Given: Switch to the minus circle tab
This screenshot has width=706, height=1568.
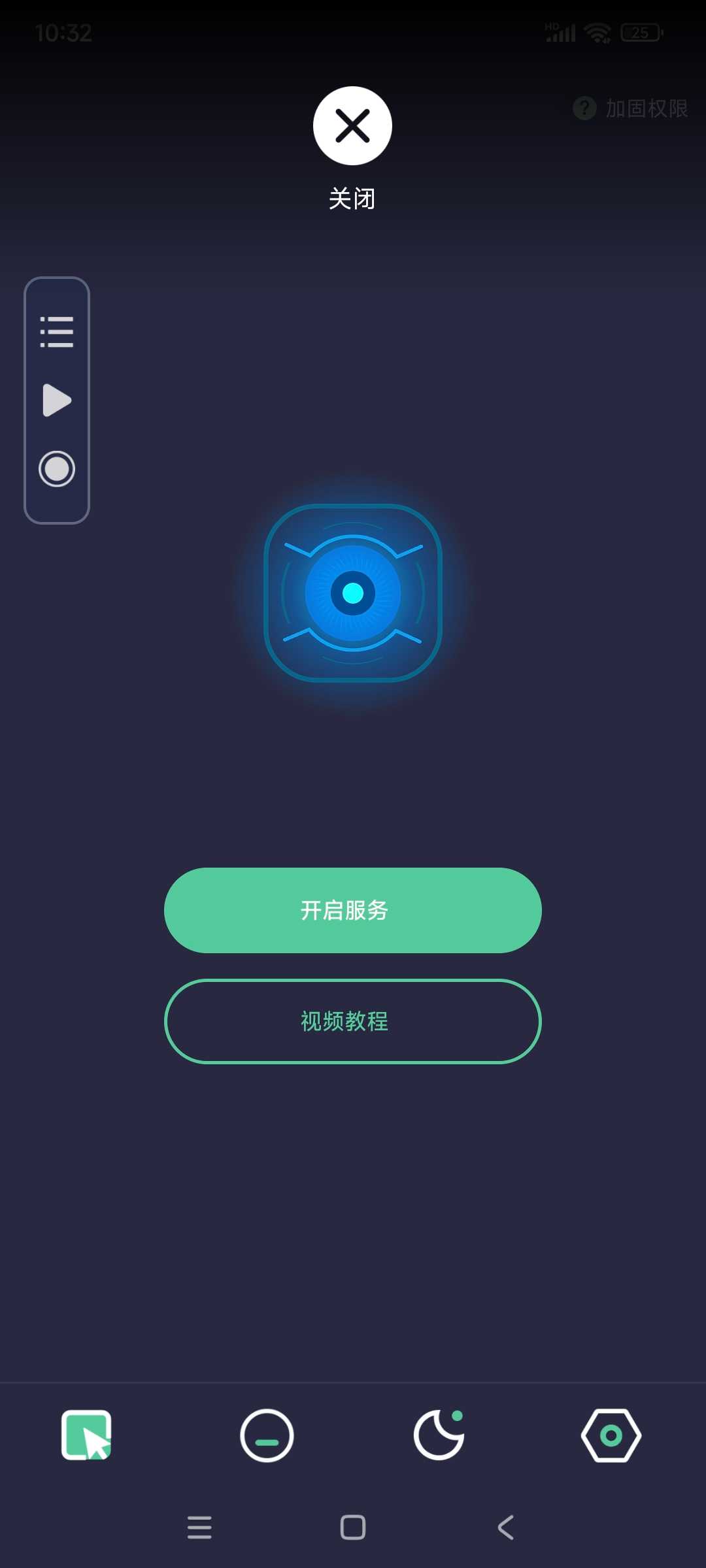Looking at the screenshot, I should point(267,1435).
